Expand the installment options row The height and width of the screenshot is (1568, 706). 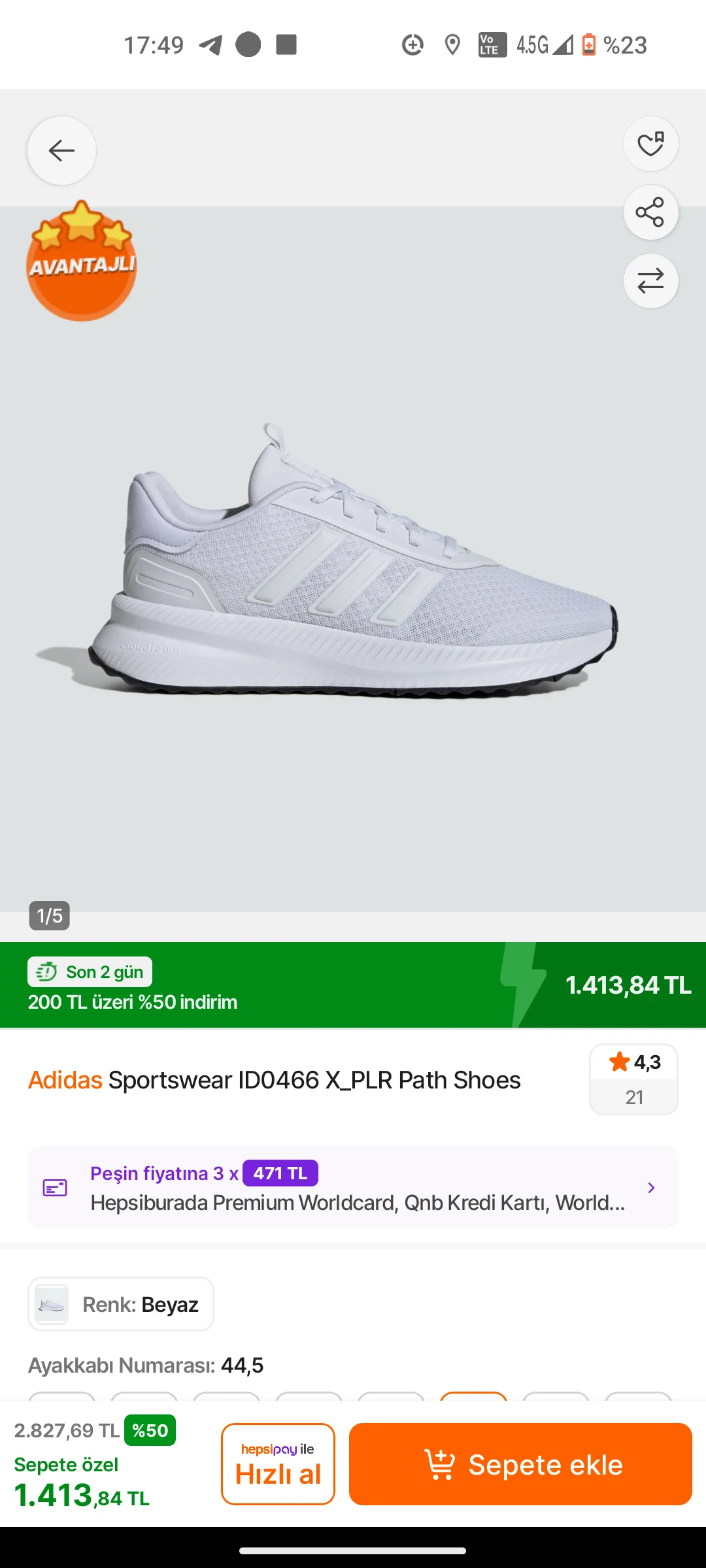click(353, 1188)
